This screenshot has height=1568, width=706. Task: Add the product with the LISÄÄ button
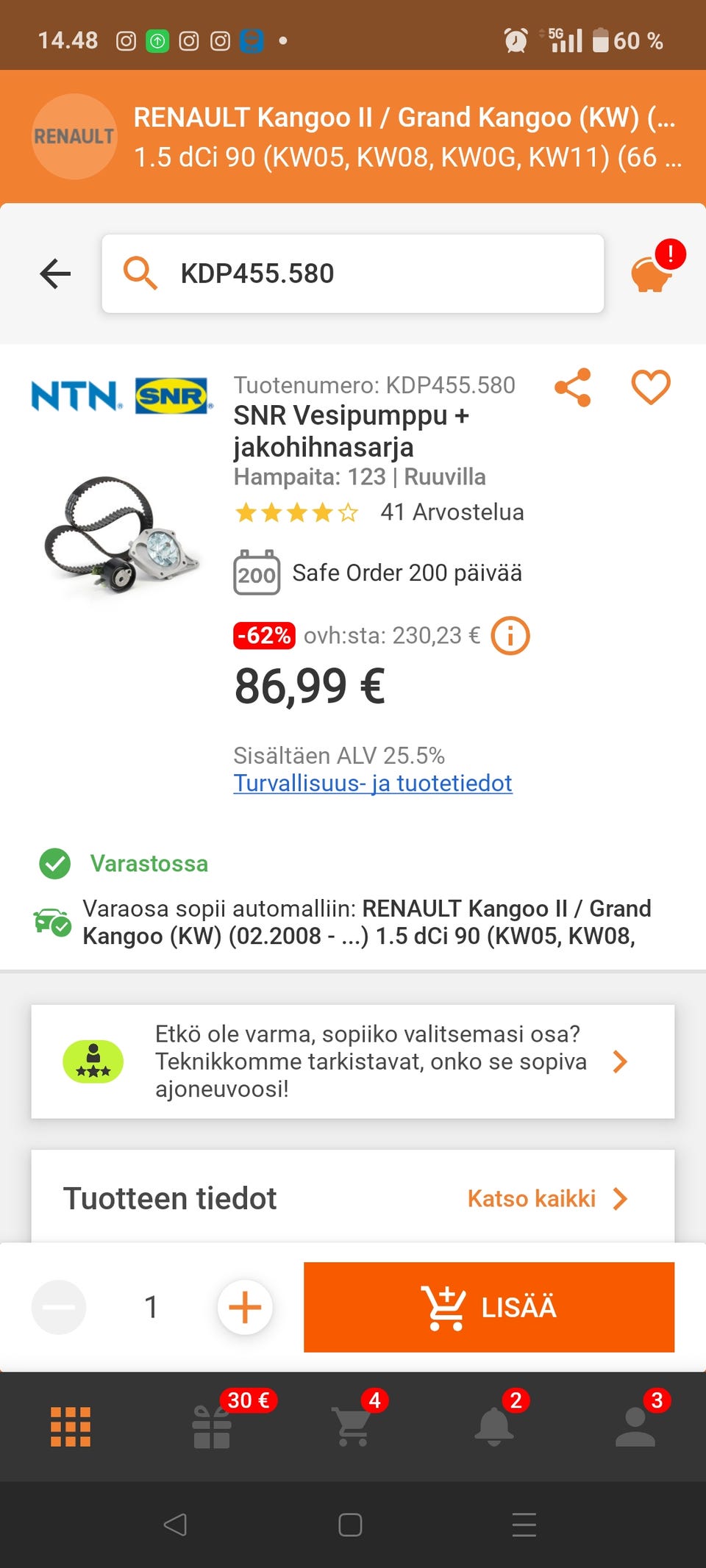click(488, 1309)
